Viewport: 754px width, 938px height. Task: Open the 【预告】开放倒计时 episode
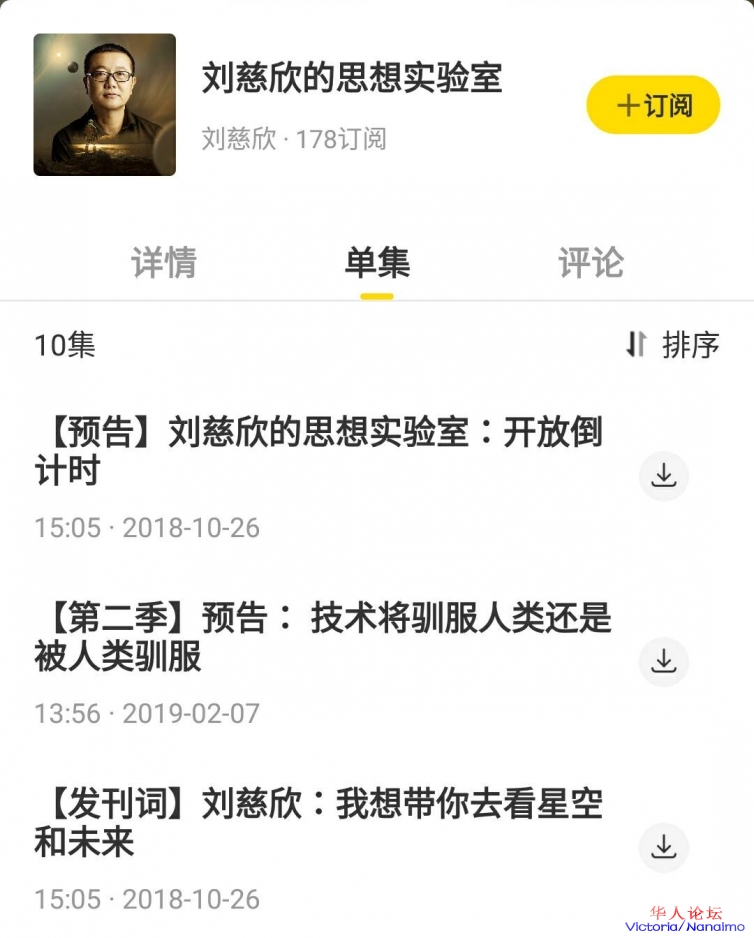pos(318,451)
